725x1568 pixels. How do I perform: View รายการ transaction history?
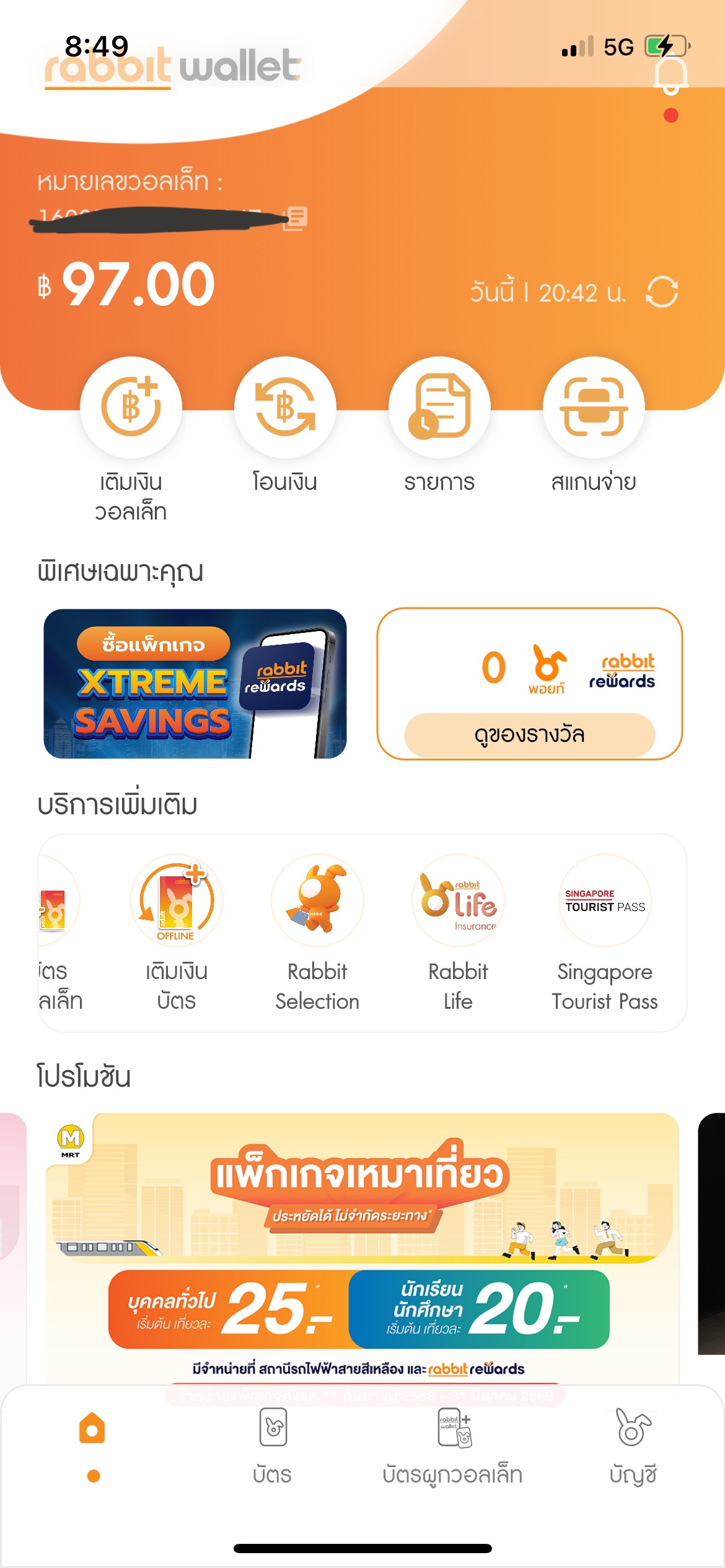[x=439, y=408]
